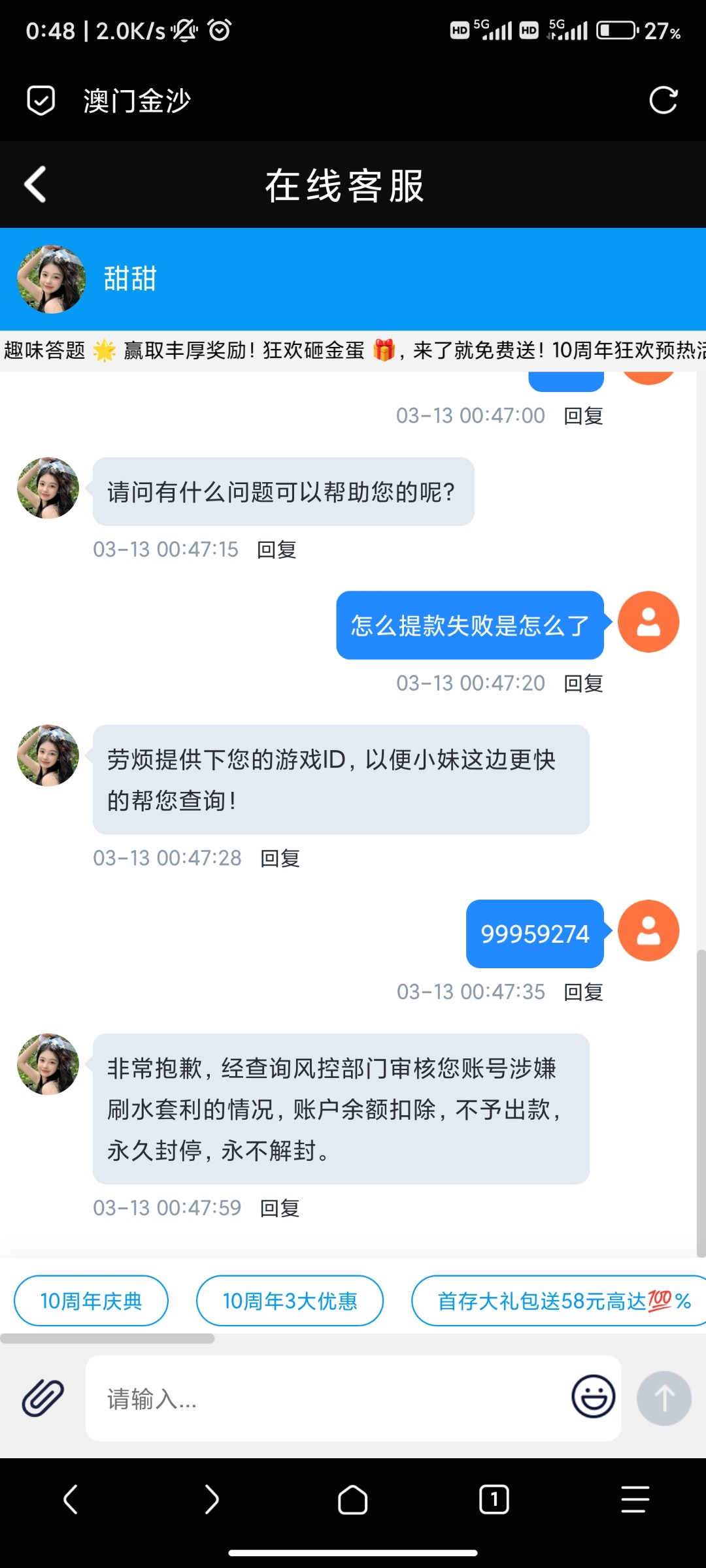This screenshot has height=1568, width=706.
Task: Reply to the 怎么提款失败 message
Action: (x=583, y=683)
